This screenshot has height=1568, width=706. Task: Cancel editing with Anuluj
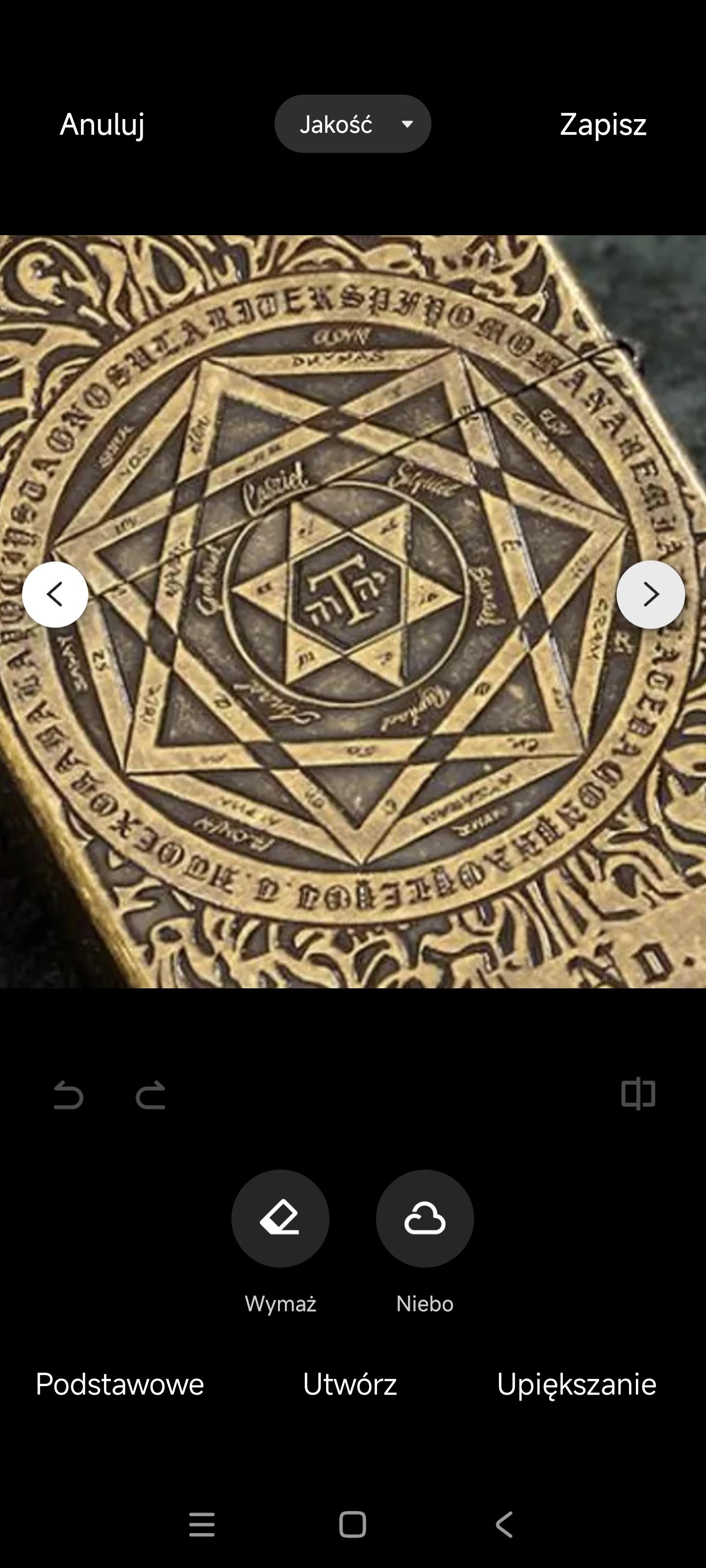pos(101,124)
